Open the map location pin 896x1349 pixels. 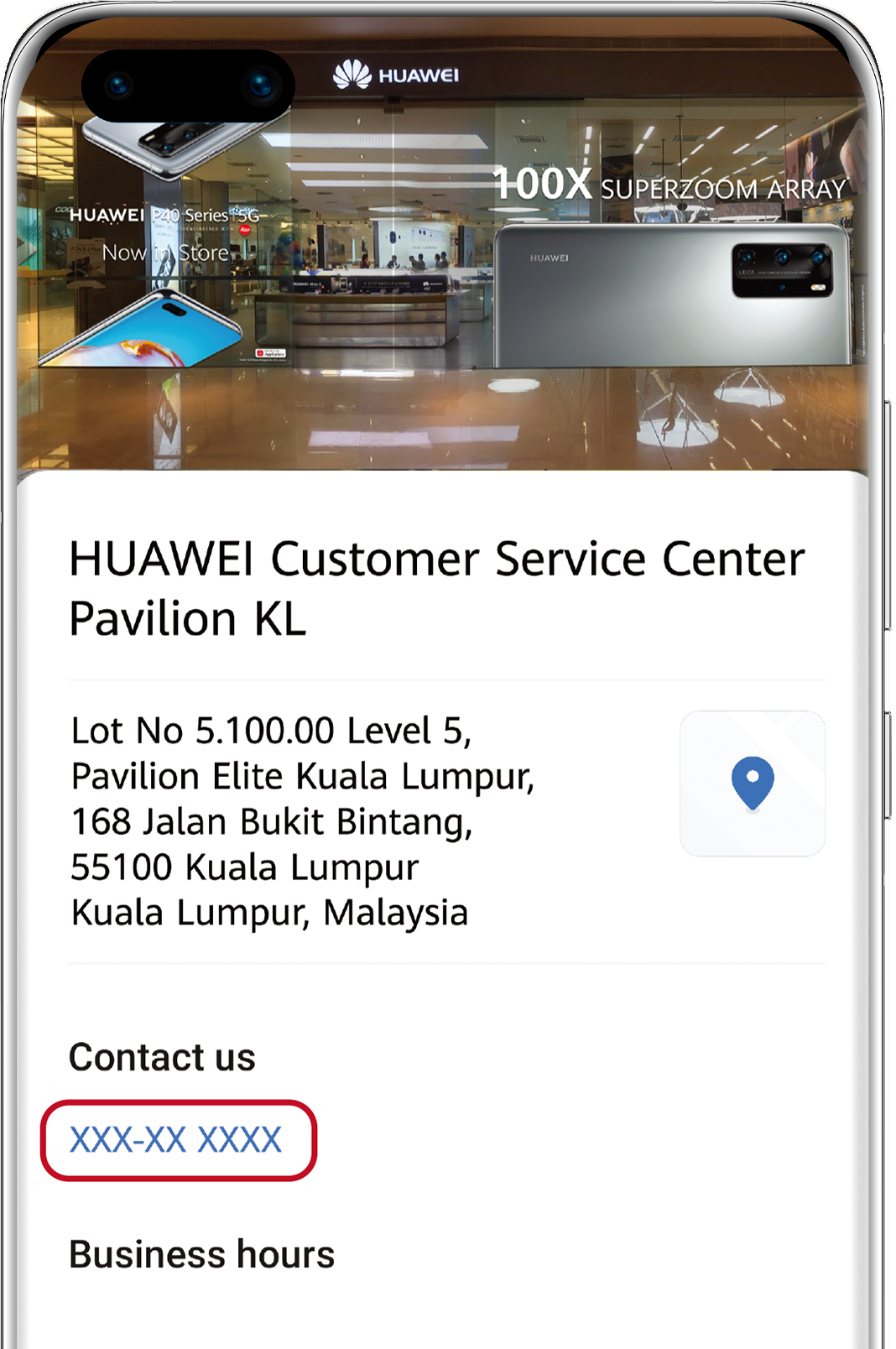click(752, 784)
